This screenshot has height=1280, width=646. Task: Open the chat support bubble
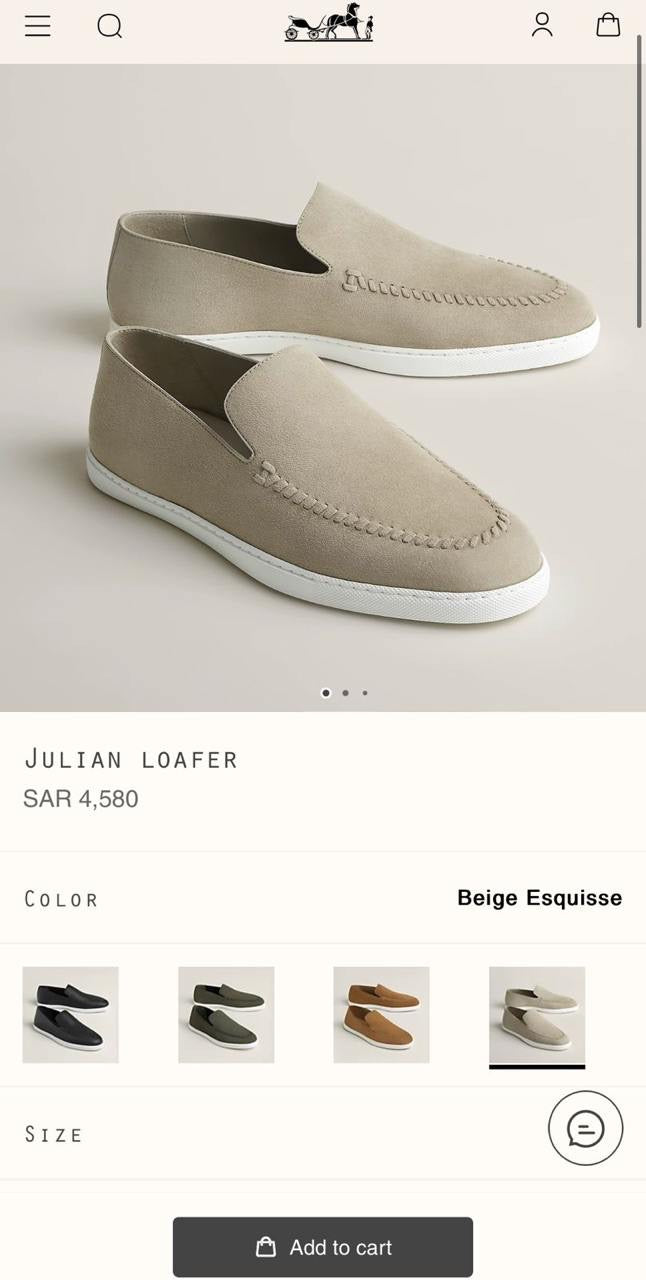[585, 1128]
